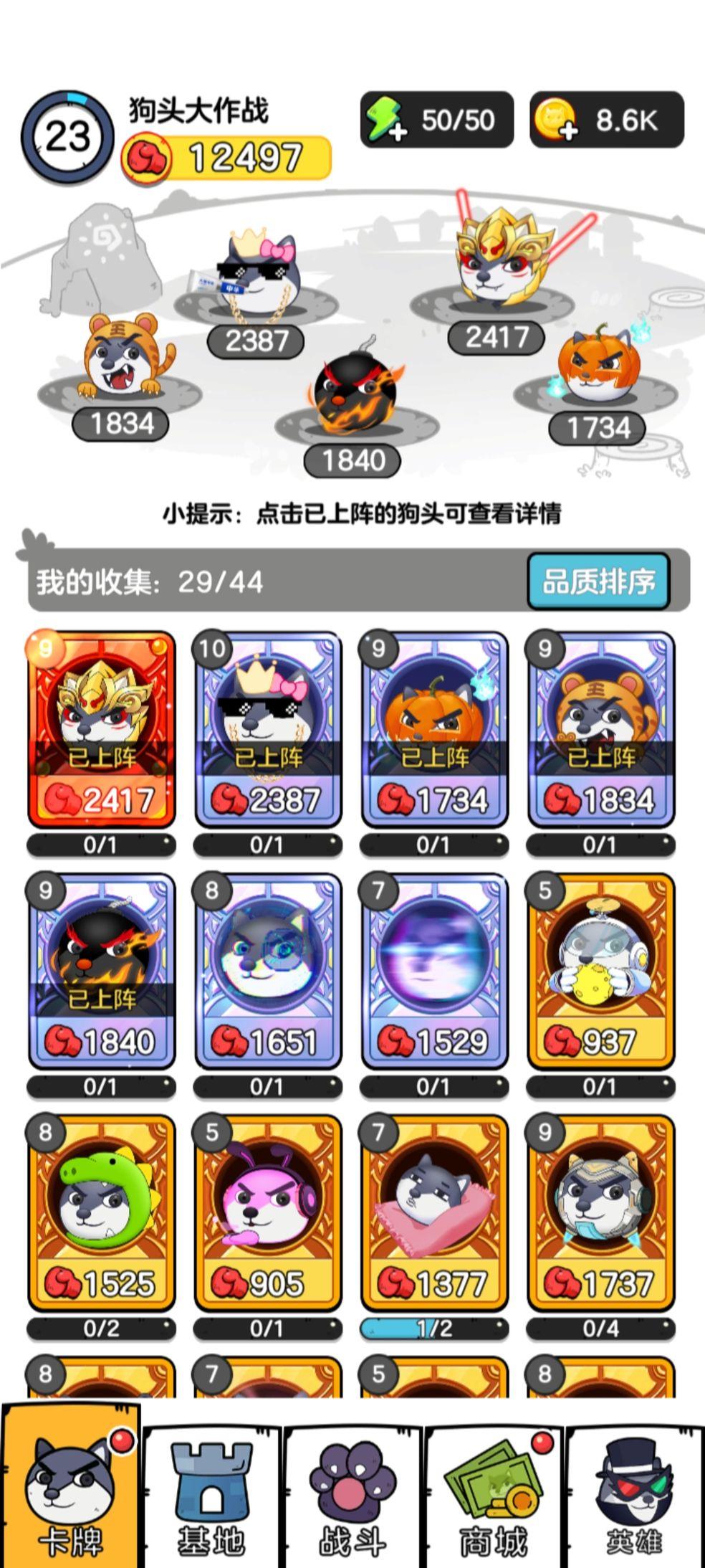
Task: Open the helmet dog card with 1737 power
Action: [x=600, y=1212]
